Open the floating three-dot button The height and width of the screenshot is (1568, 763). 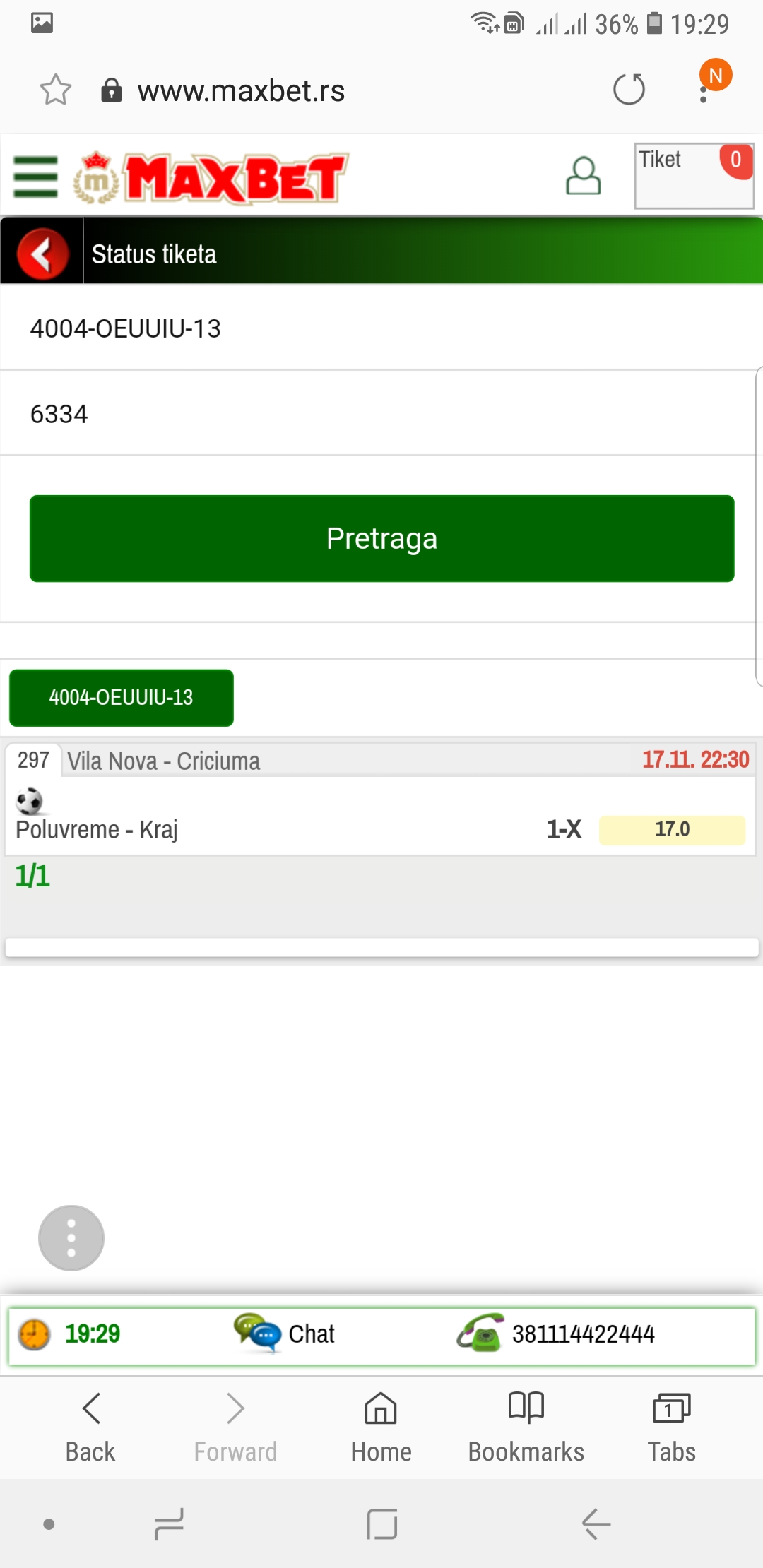point(71,1237)
